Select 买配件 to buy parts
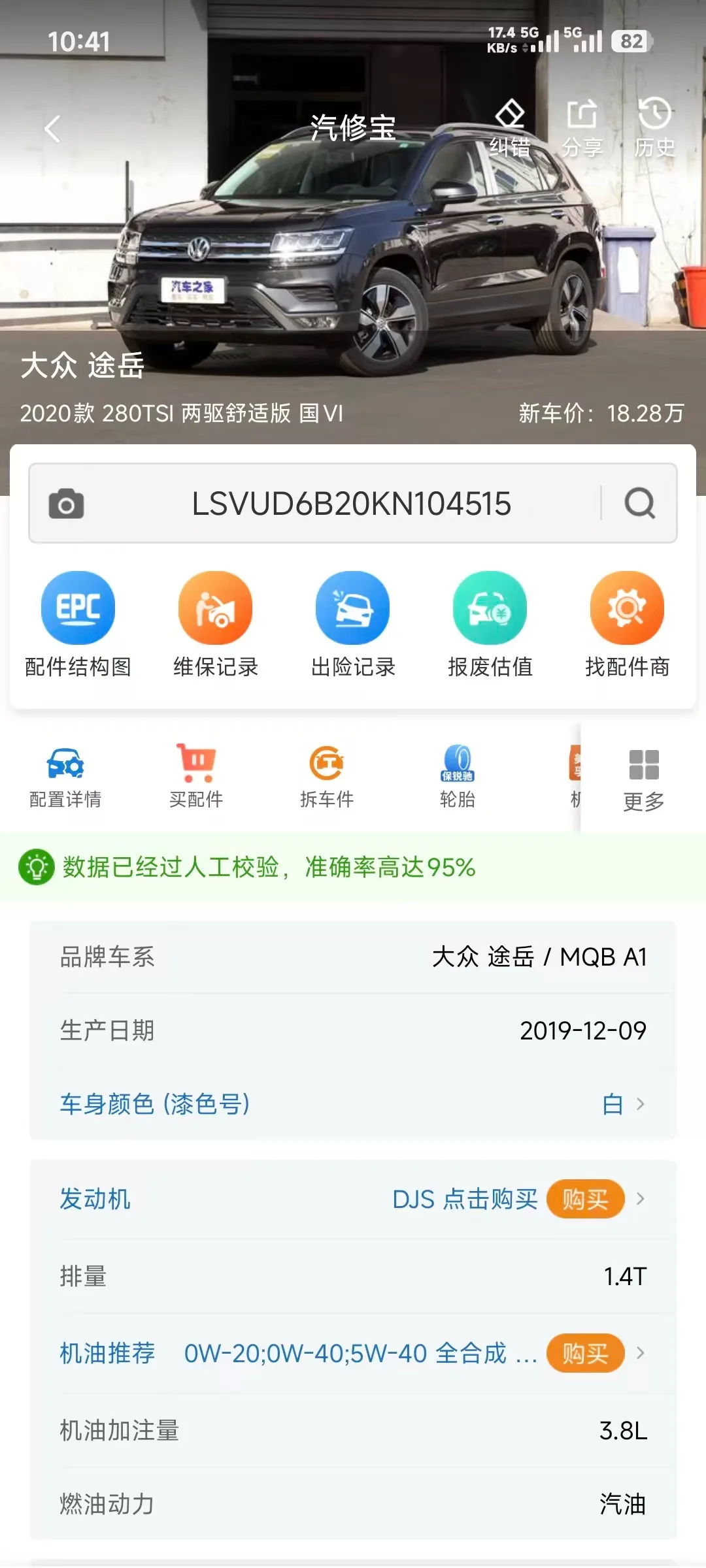This screenshot has height=1568, width=706. [x=196, y=777]
